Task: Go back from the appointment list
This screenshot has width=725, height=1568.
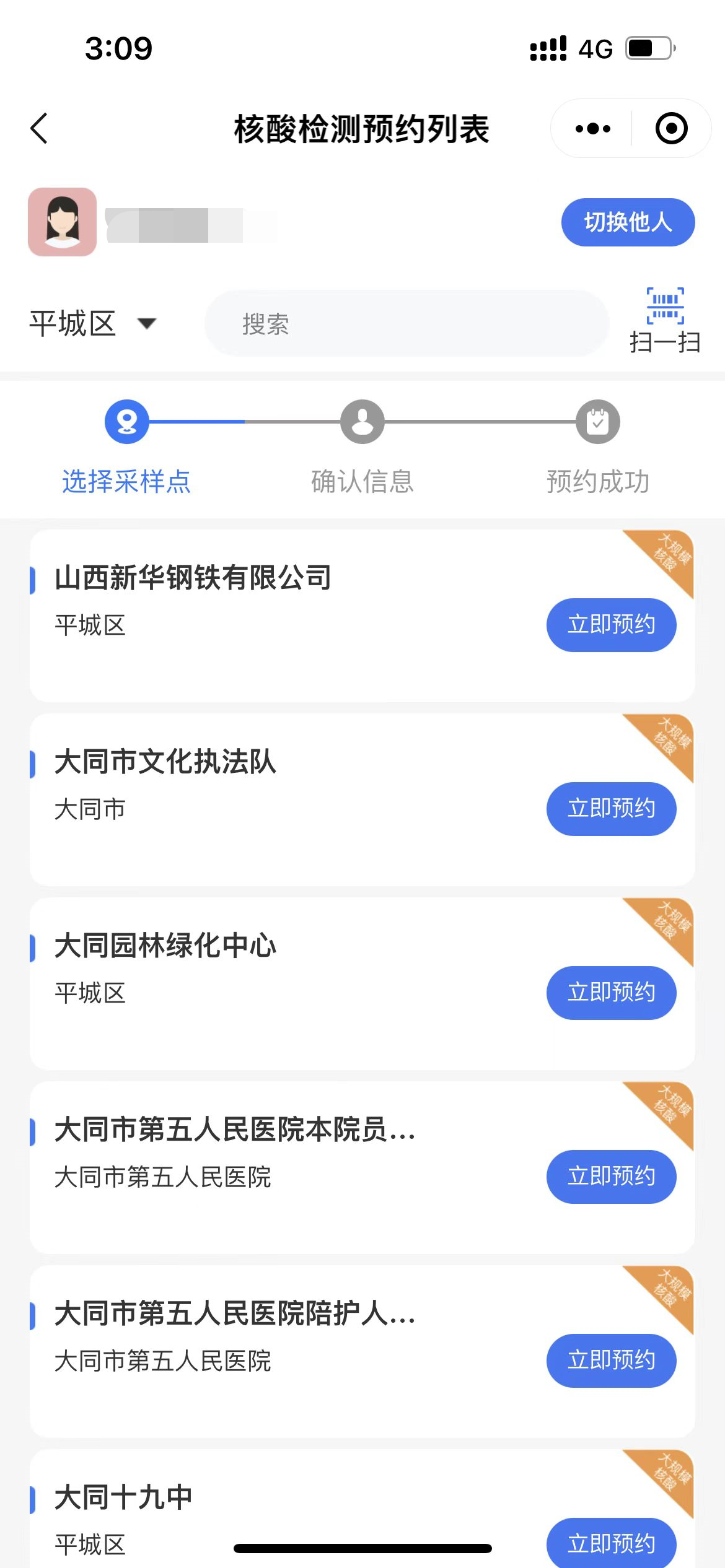Action: tap(39, 129)
